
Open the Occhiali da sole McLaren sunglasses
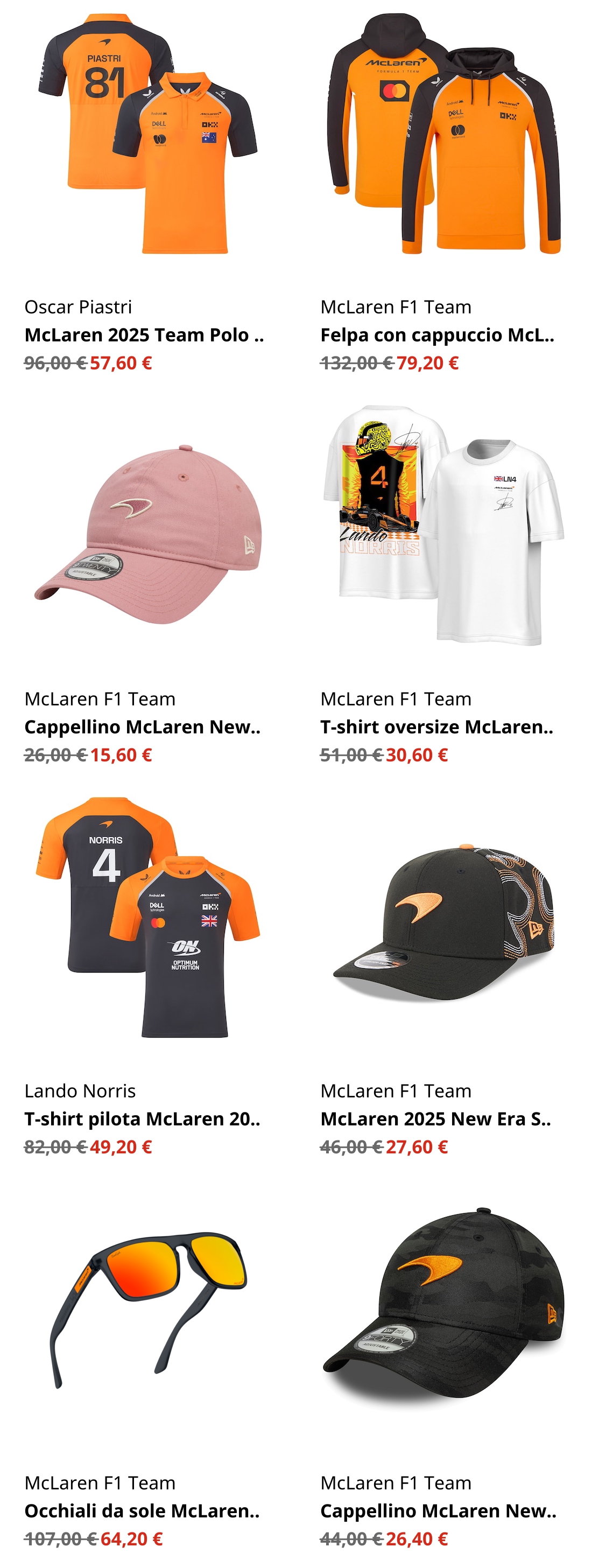(x=142, y=1511)
